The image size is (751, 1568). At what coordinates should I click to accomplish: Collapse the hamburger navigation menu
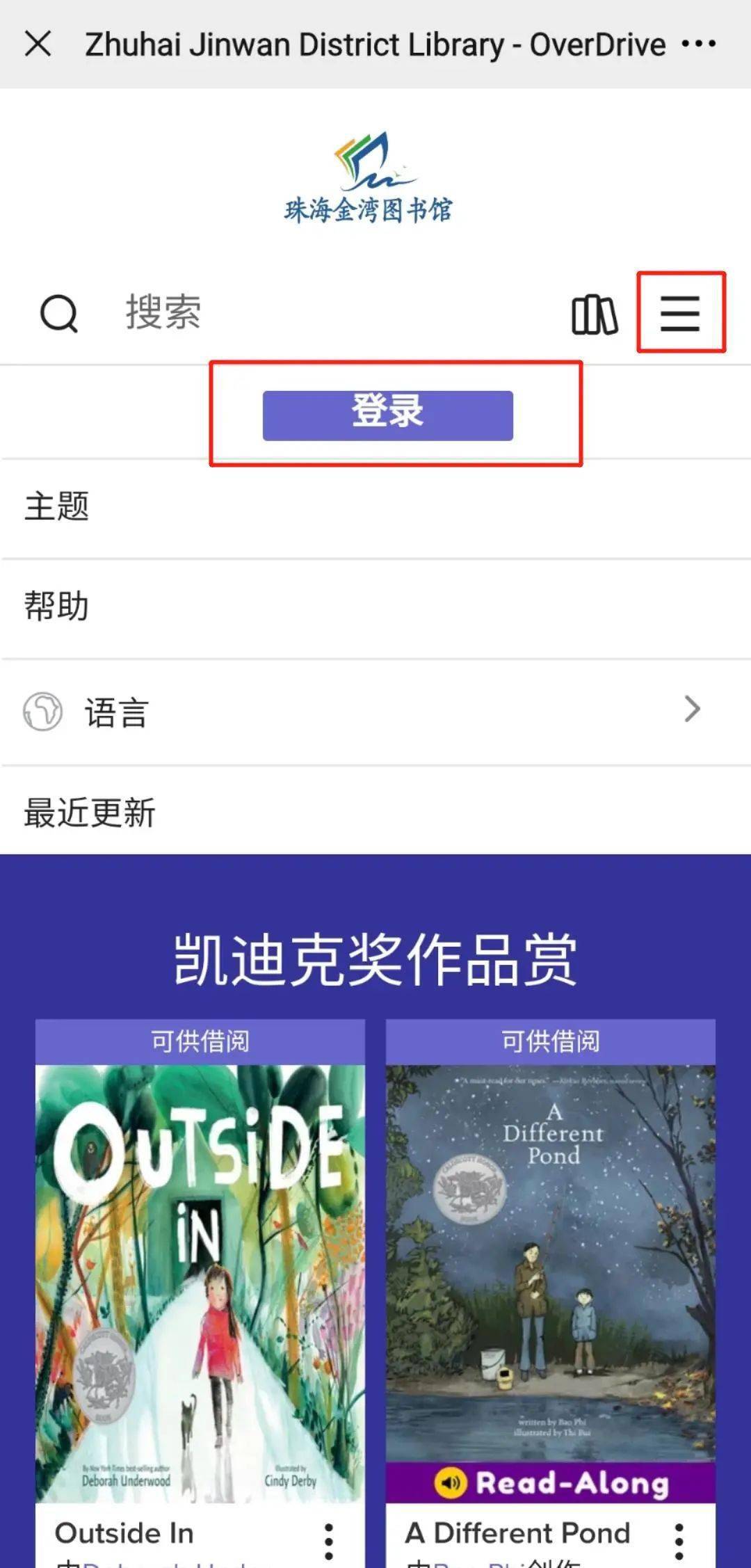[x=680, y=313]
